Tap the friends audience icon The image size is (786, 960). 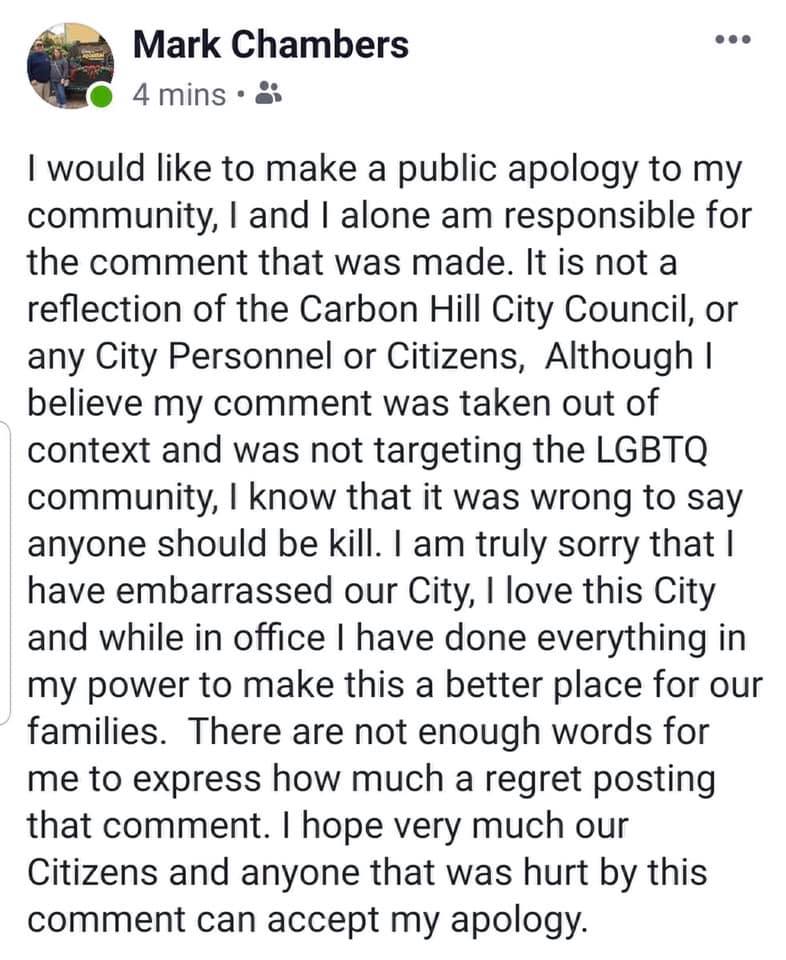pyautogui.click(x=268, y=95)
